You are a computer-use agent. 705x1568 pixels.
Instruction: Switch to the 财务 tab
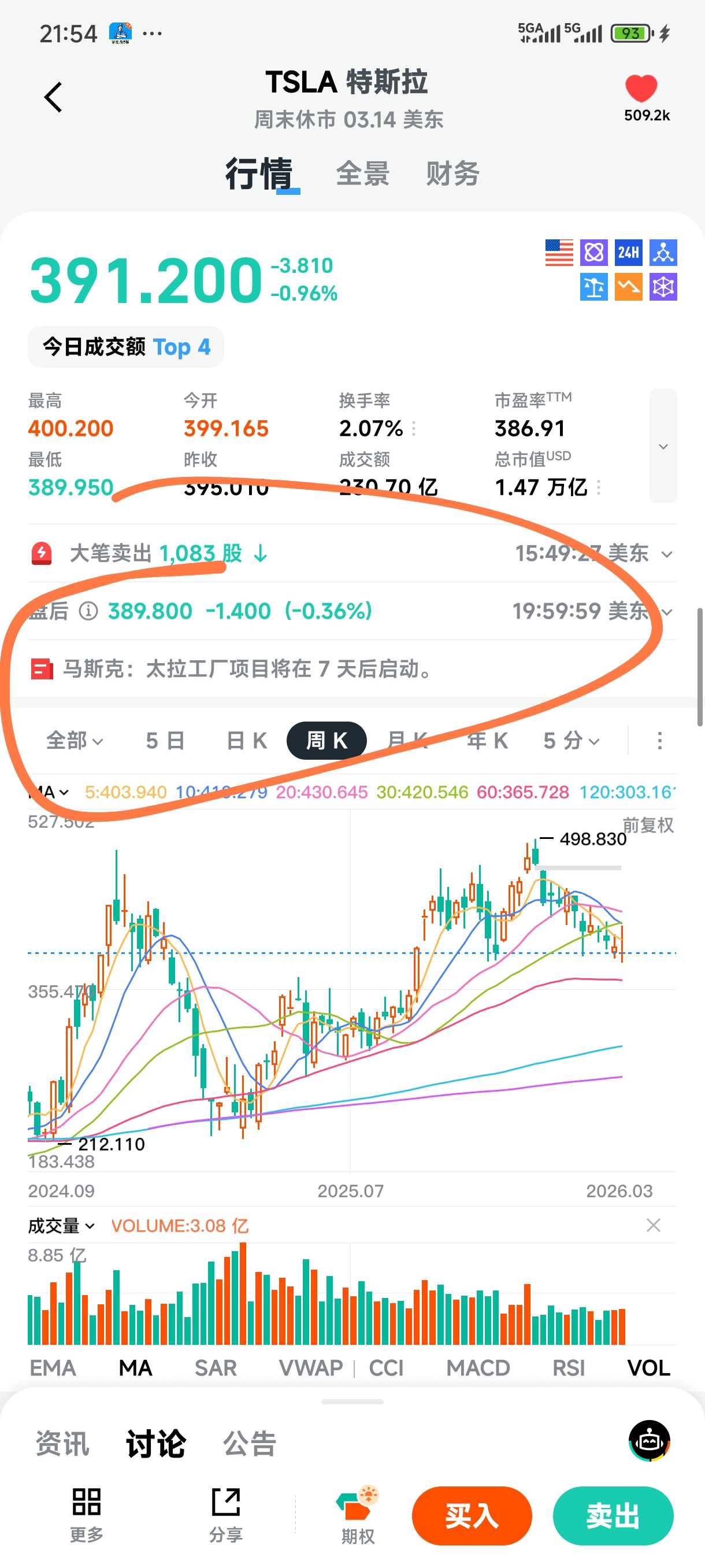(x=452, y=174)
